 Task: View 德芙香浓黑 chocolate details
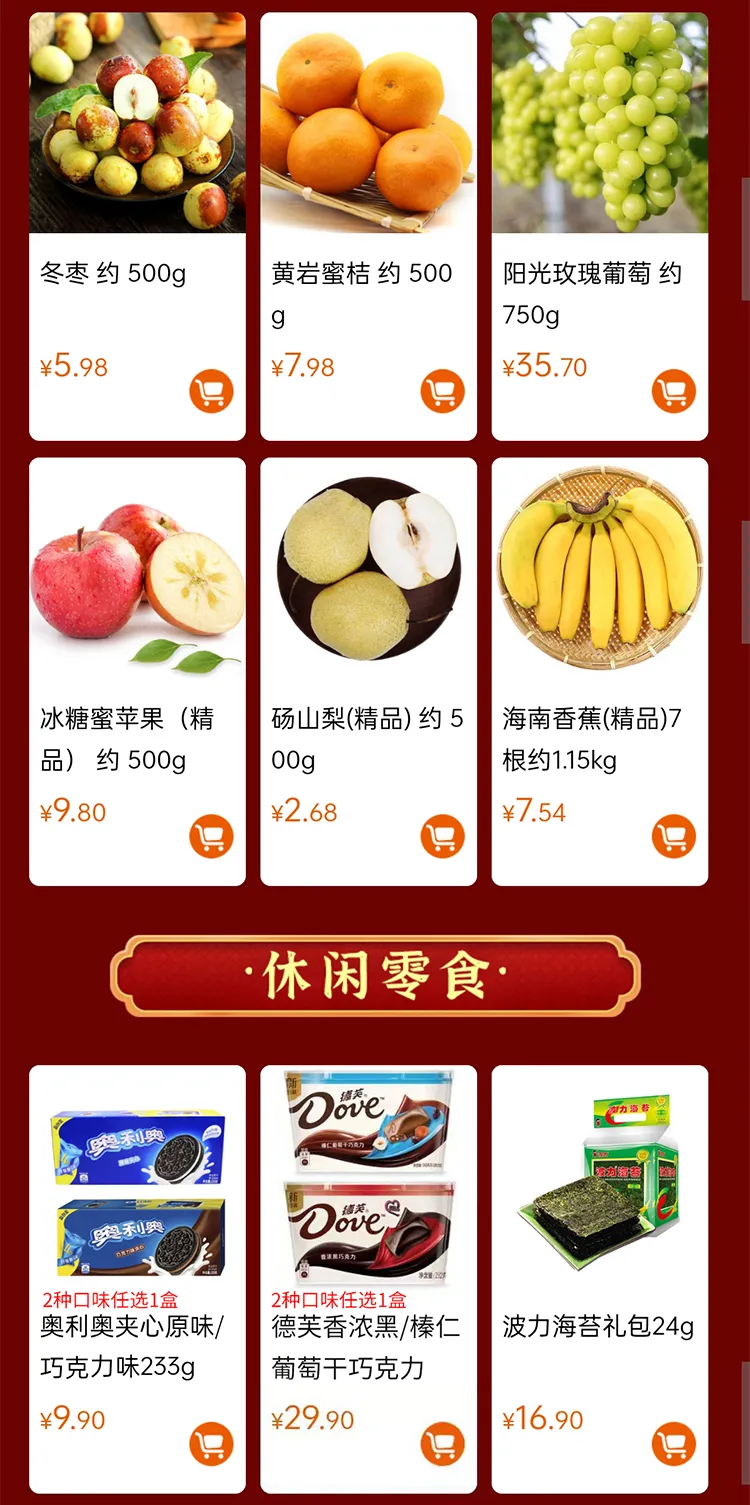tap(368, 1180)
